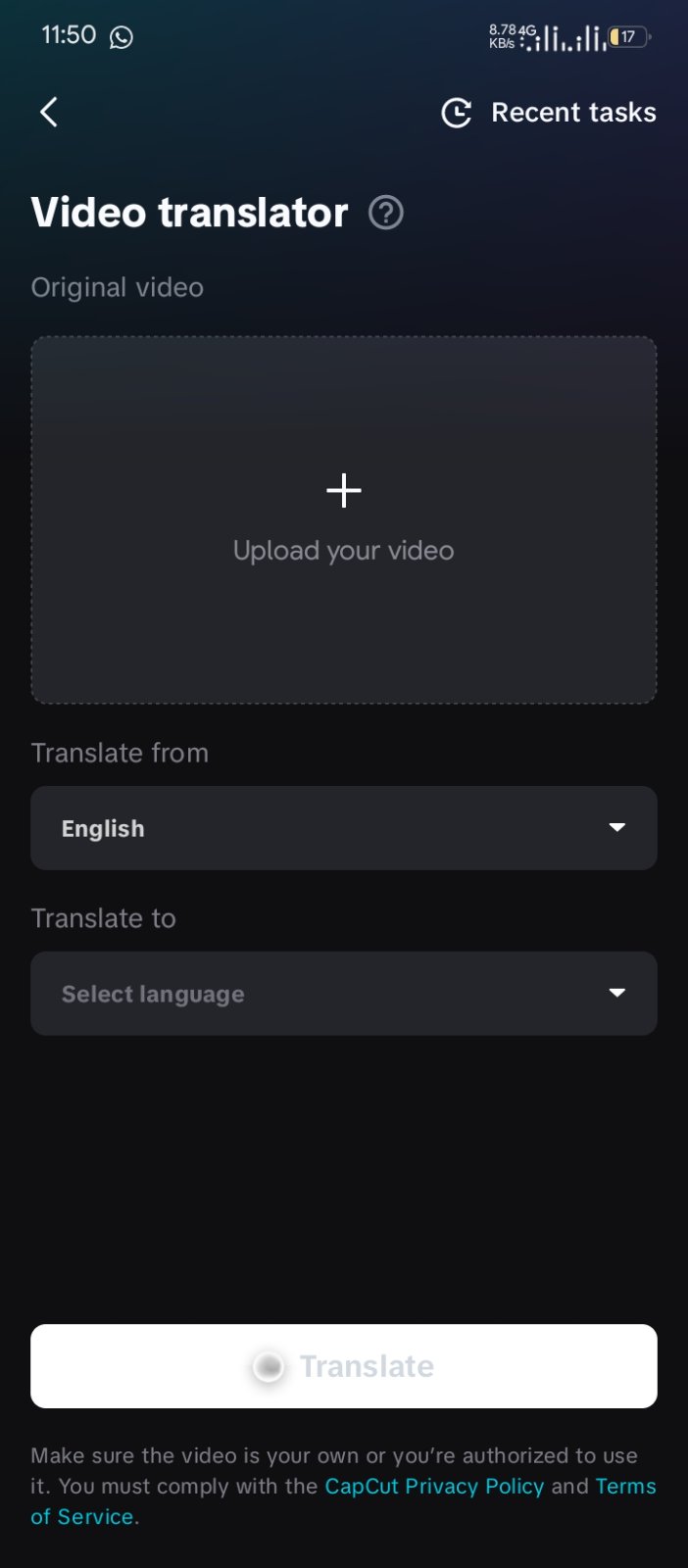
Task: Tap the Translate button
Action: tap(344, 1366)
